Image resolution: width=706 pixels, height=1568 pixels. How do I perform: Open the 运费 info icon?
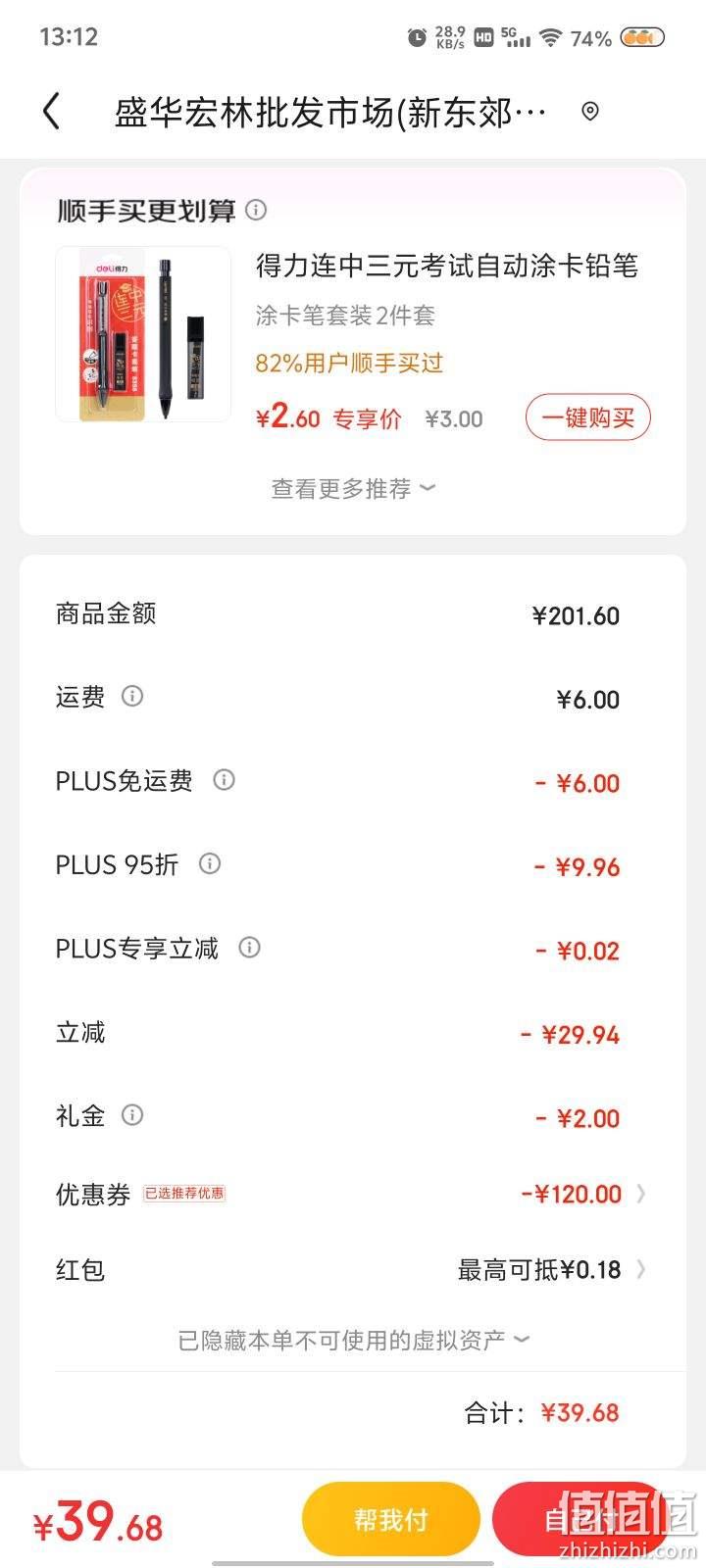coord(132,696)
